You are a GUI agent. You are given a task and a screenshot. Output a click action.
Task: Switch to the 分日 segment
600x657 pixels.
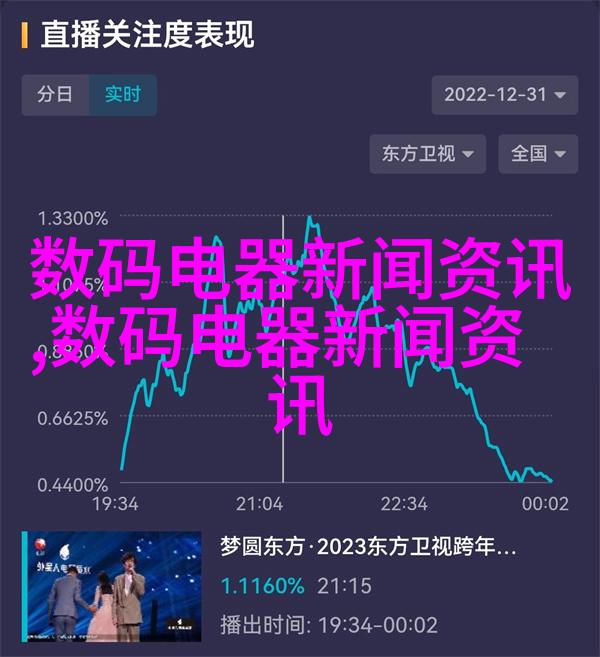pyautogui.click(x=55, y=95)
